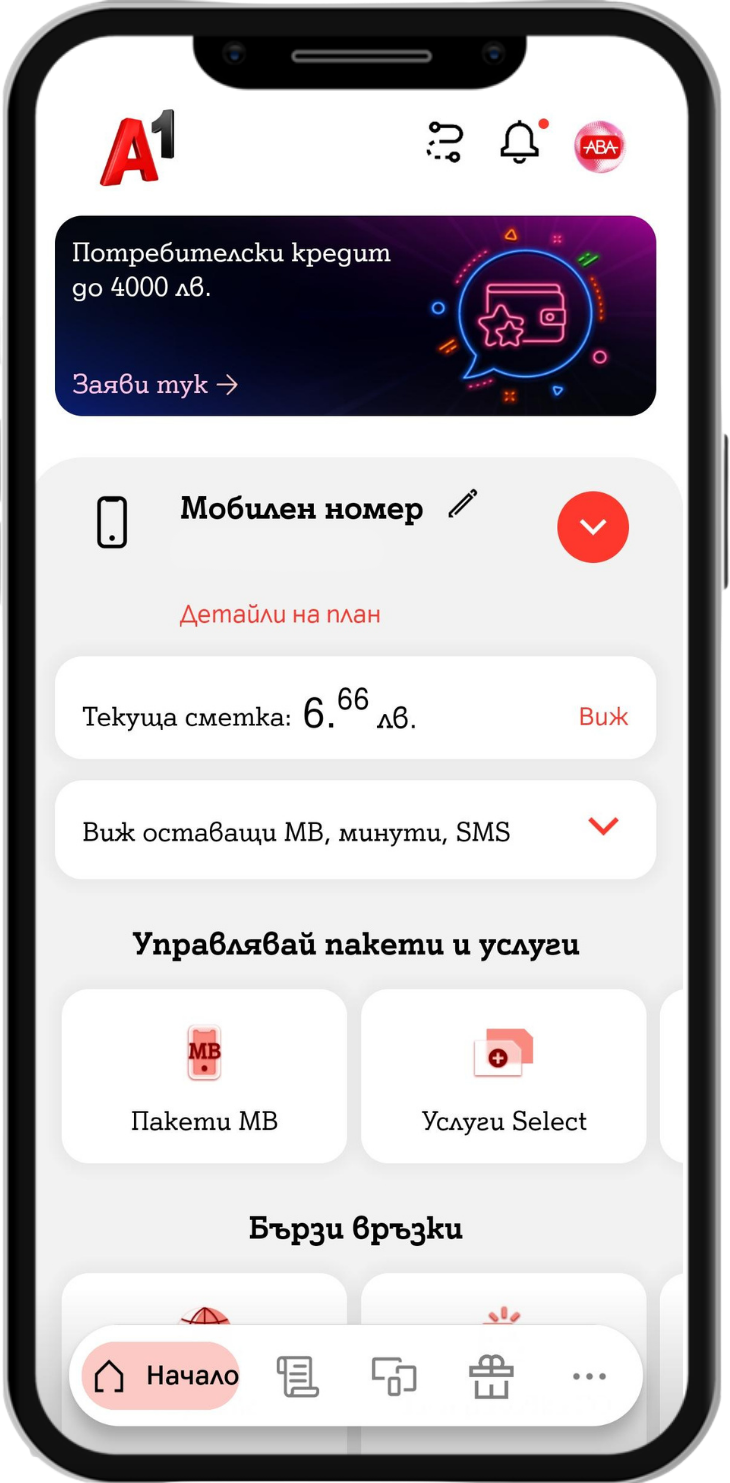
Task: Edit the Мобилен номер name
Action: point(463,504)
